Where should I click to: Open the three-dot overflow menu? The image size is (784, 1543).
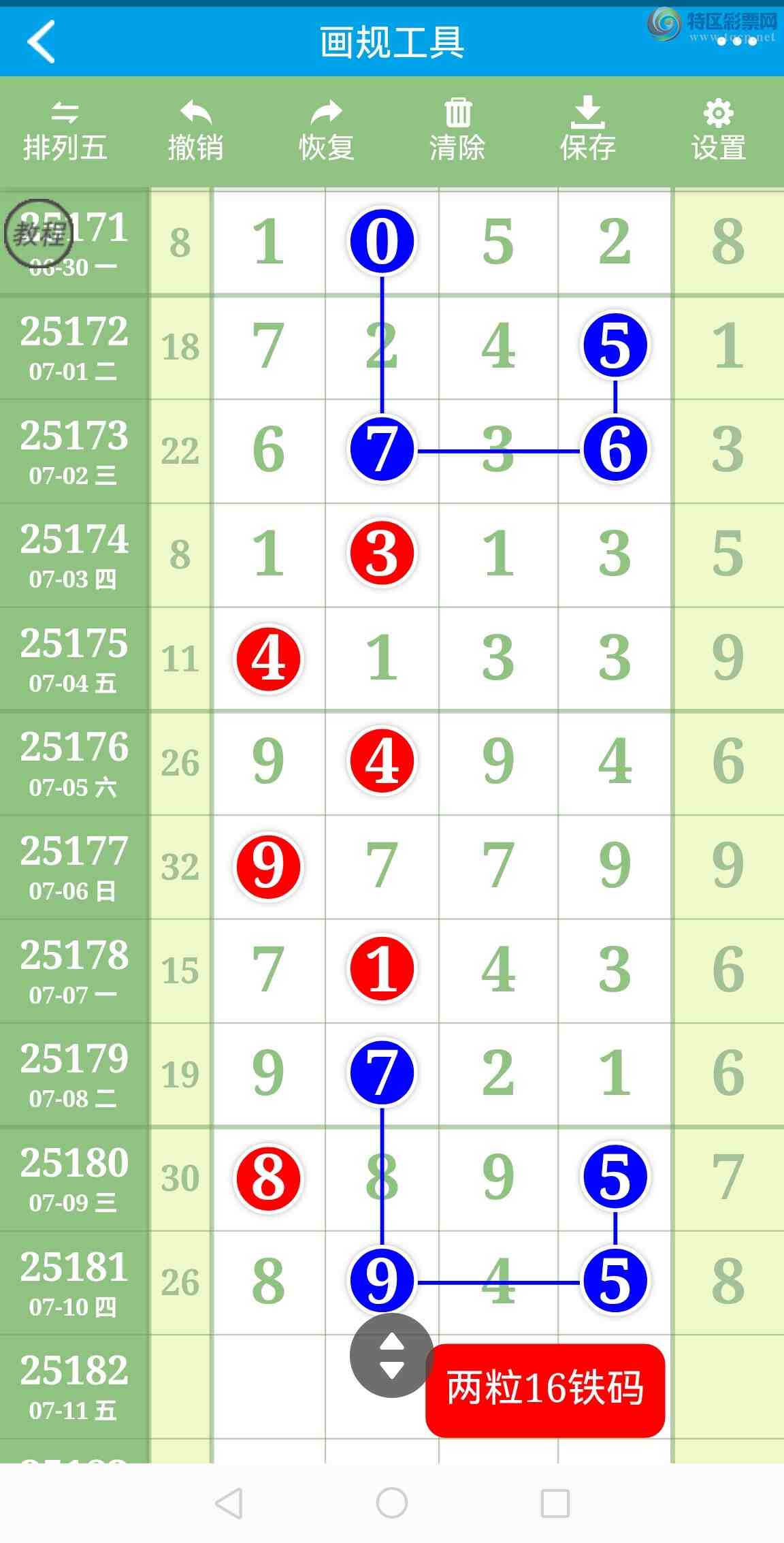click(736, 42)
